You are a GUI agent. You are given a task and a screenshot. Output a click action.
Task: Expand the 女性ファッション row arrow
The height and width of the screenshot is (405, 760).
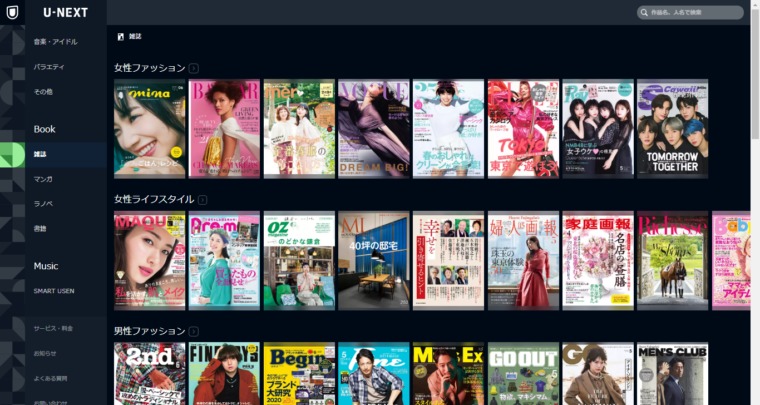pos(194,68)
